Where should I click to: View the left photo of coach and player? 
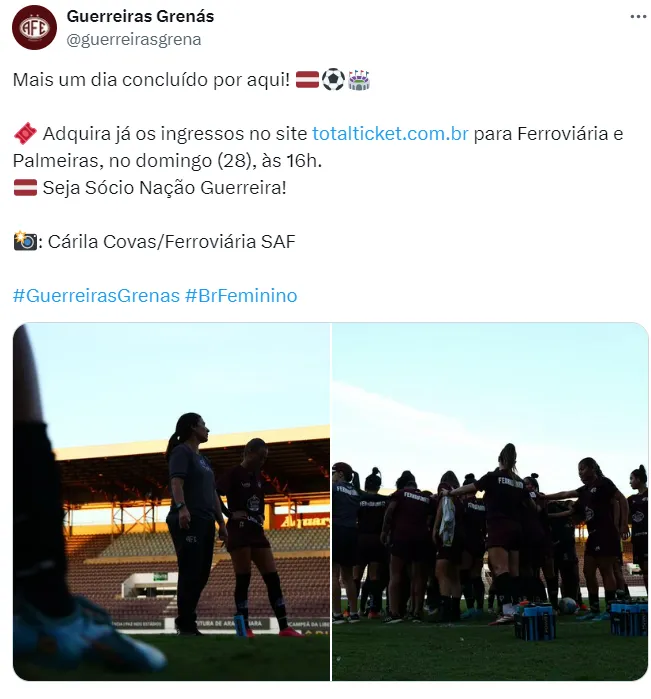tap(171, 501)
